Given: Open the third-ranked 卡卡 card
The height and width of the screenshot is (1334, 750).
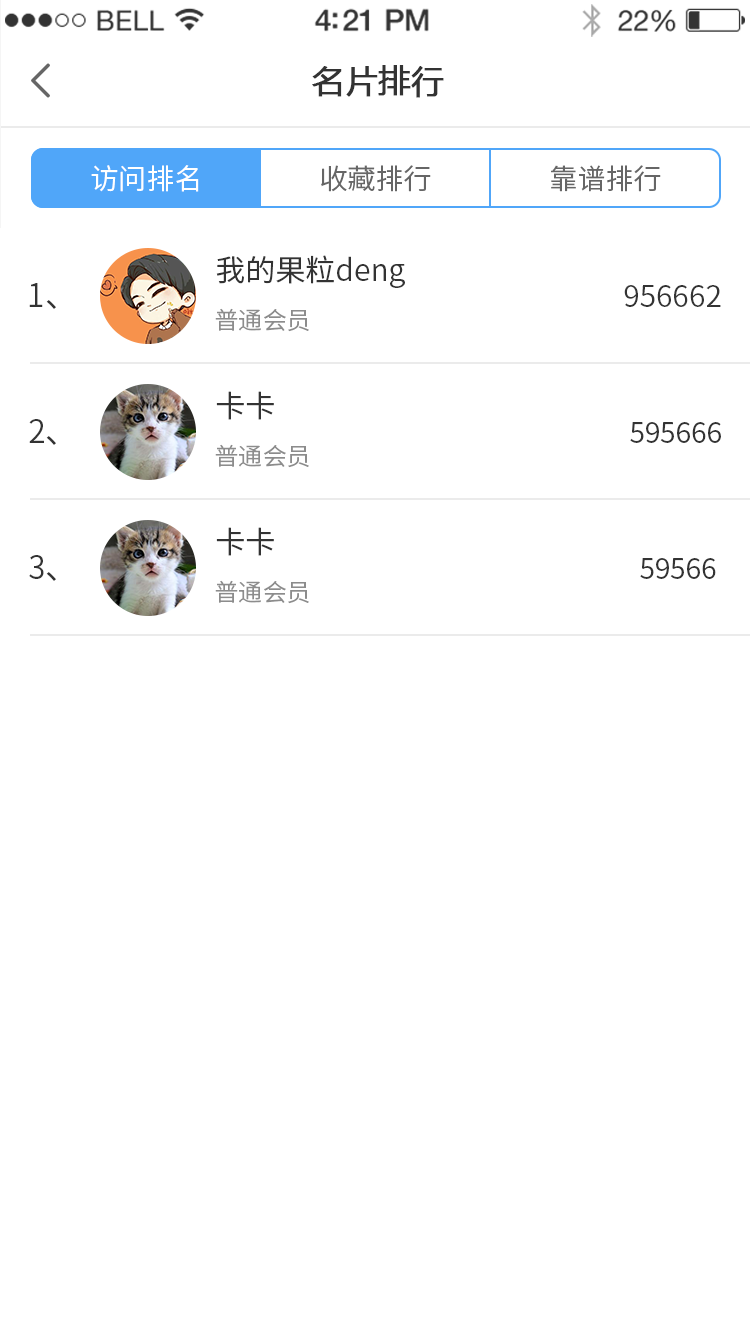Looking at the screenshot, I should (375, 568).
